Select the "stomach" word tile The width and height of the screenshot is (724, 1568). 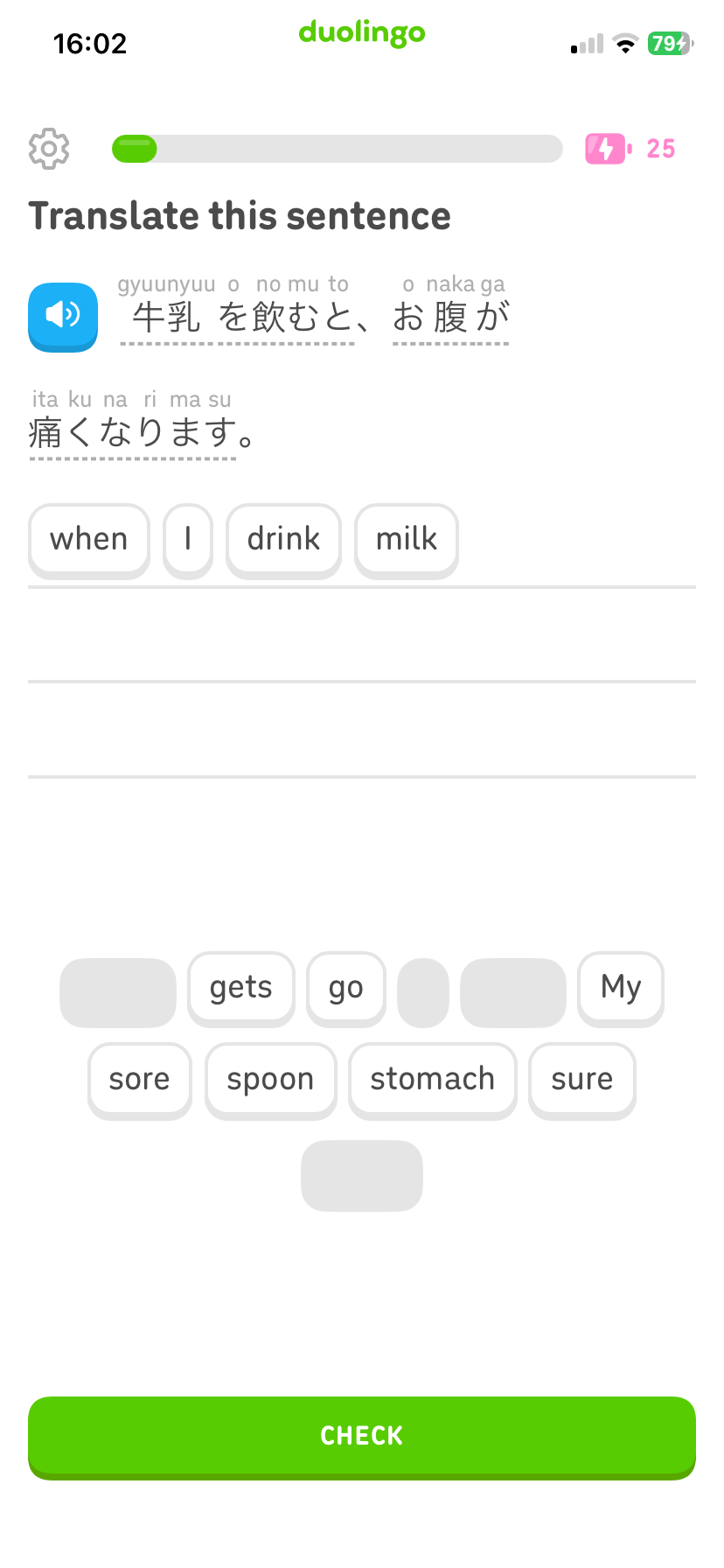(x=432, y=1080)
